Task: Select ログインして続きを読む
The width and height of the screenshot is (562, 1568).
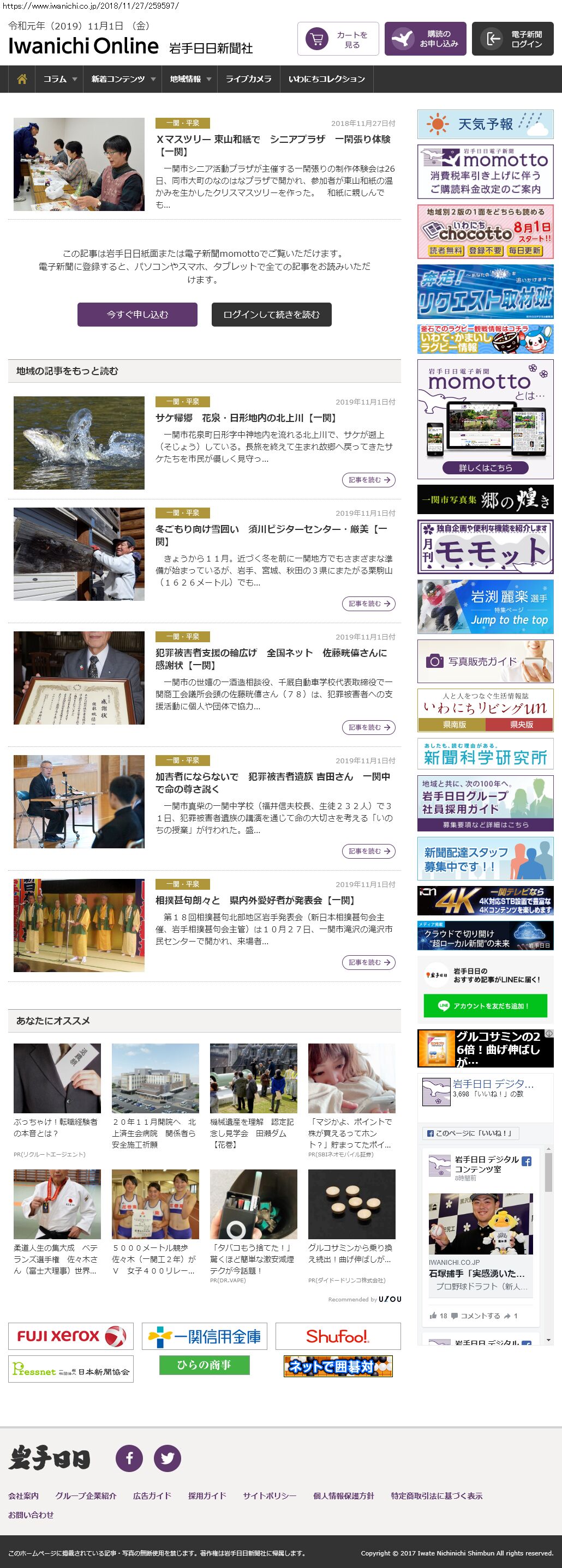Action: [272, 315]
